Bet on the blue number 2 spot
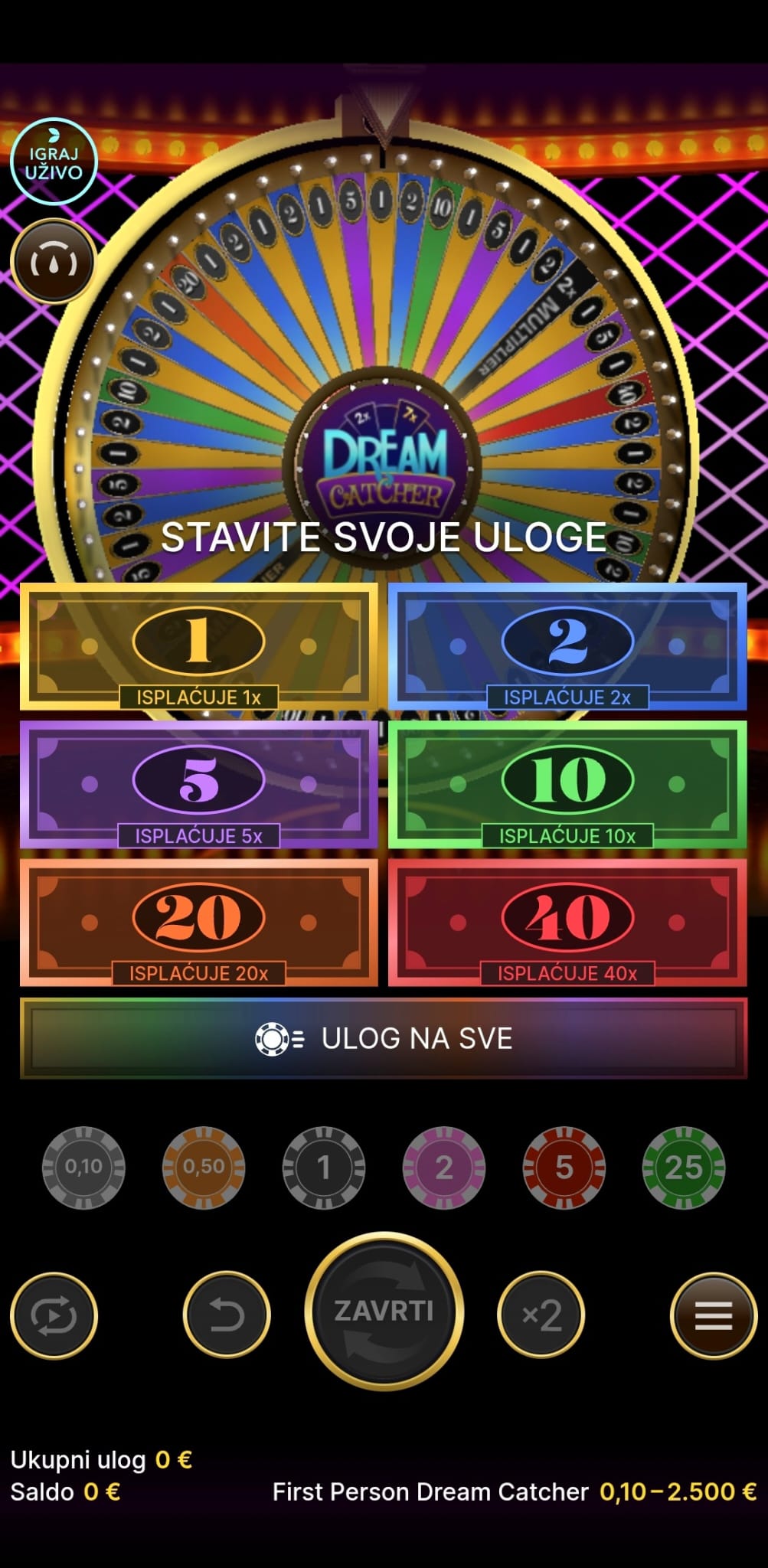768x1568 pixels. click(x=567, y=645)
